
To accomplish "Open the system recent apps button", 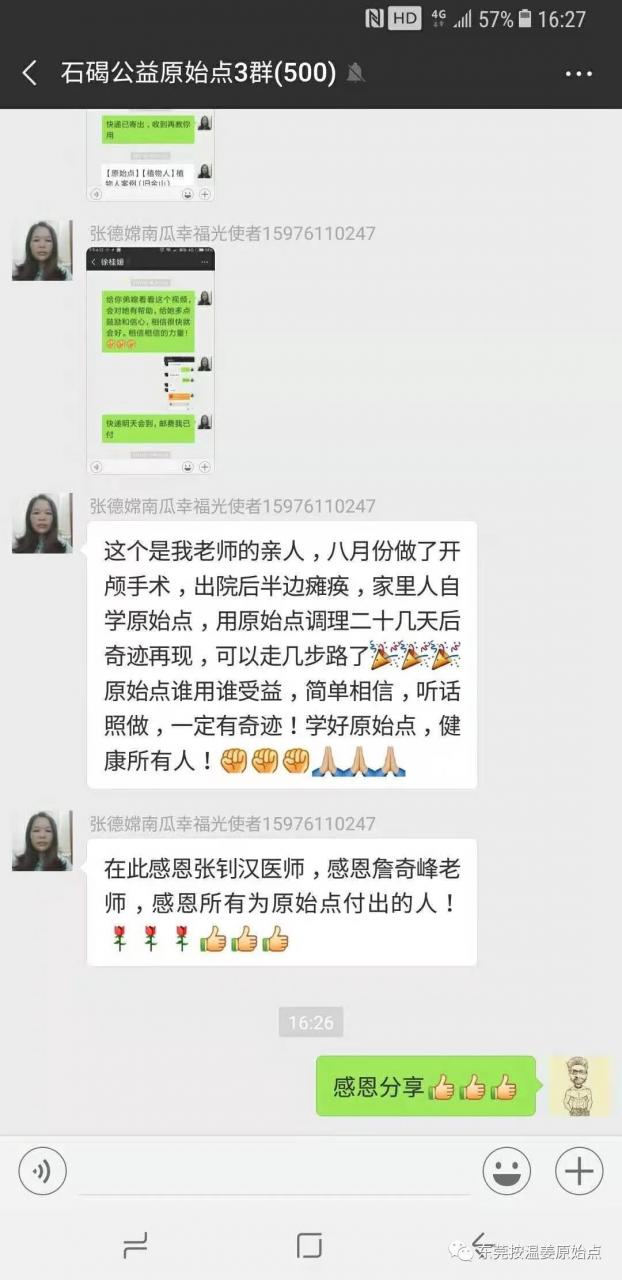I will click(135, 1246).
